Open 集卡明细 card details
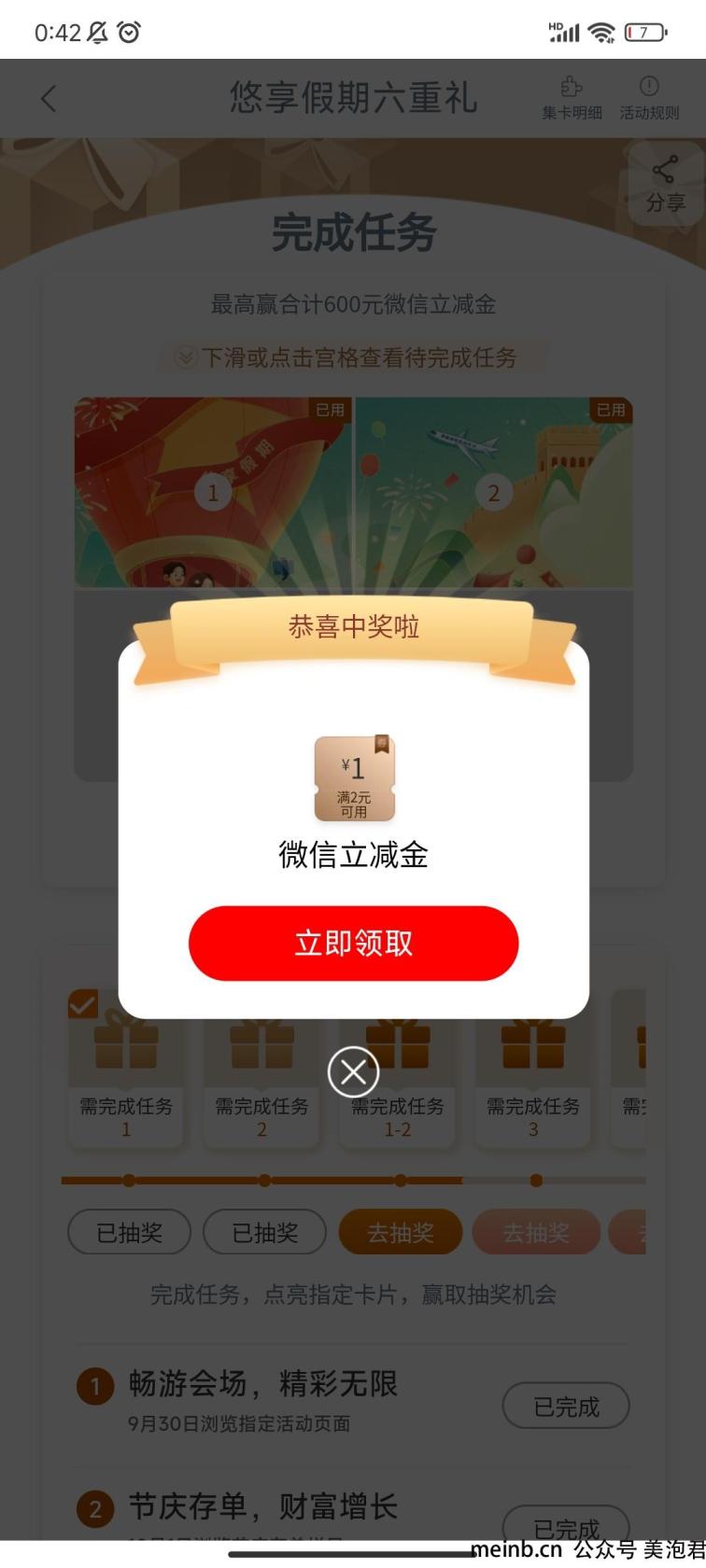Viewport: 706px width, 1568px height. [x=572, y=98]
